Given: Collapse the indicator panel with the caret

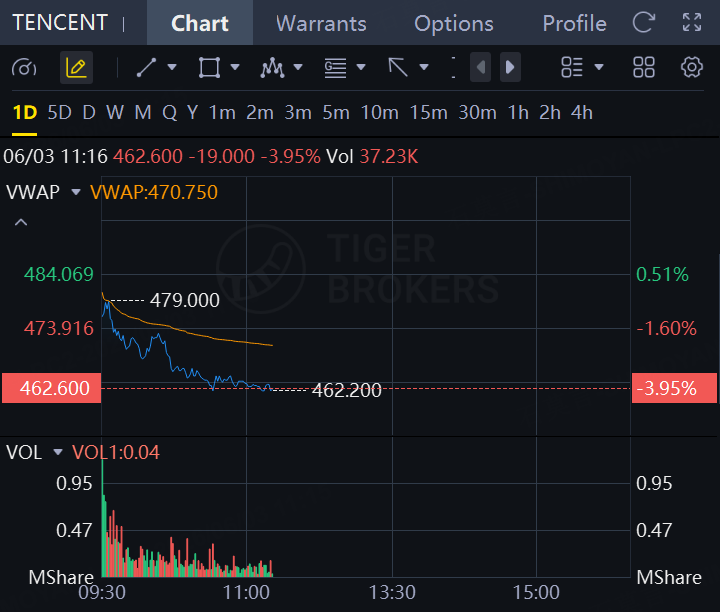Looking at the screenshot, I should point(21,223).
